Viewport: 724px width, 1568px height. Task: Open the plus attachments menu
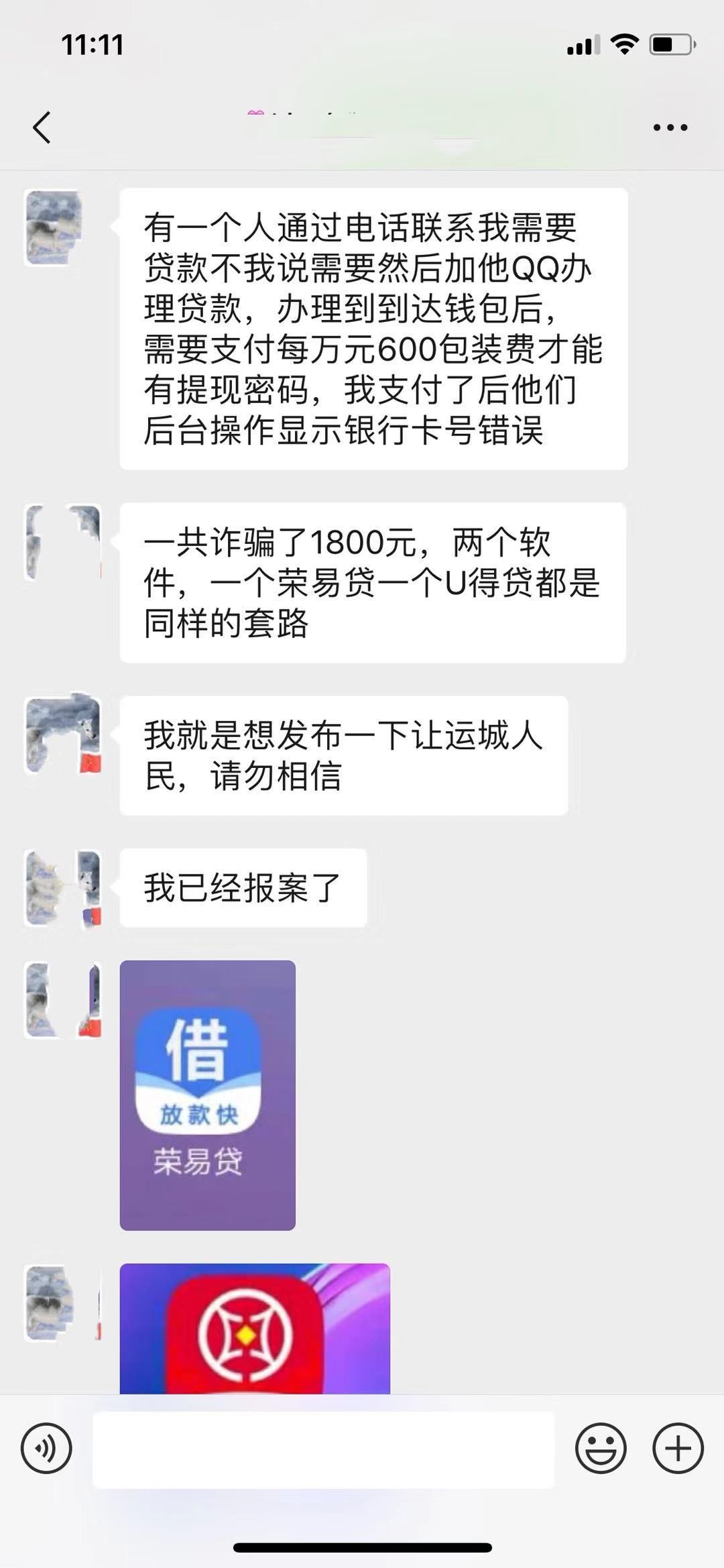[678, 1448]
